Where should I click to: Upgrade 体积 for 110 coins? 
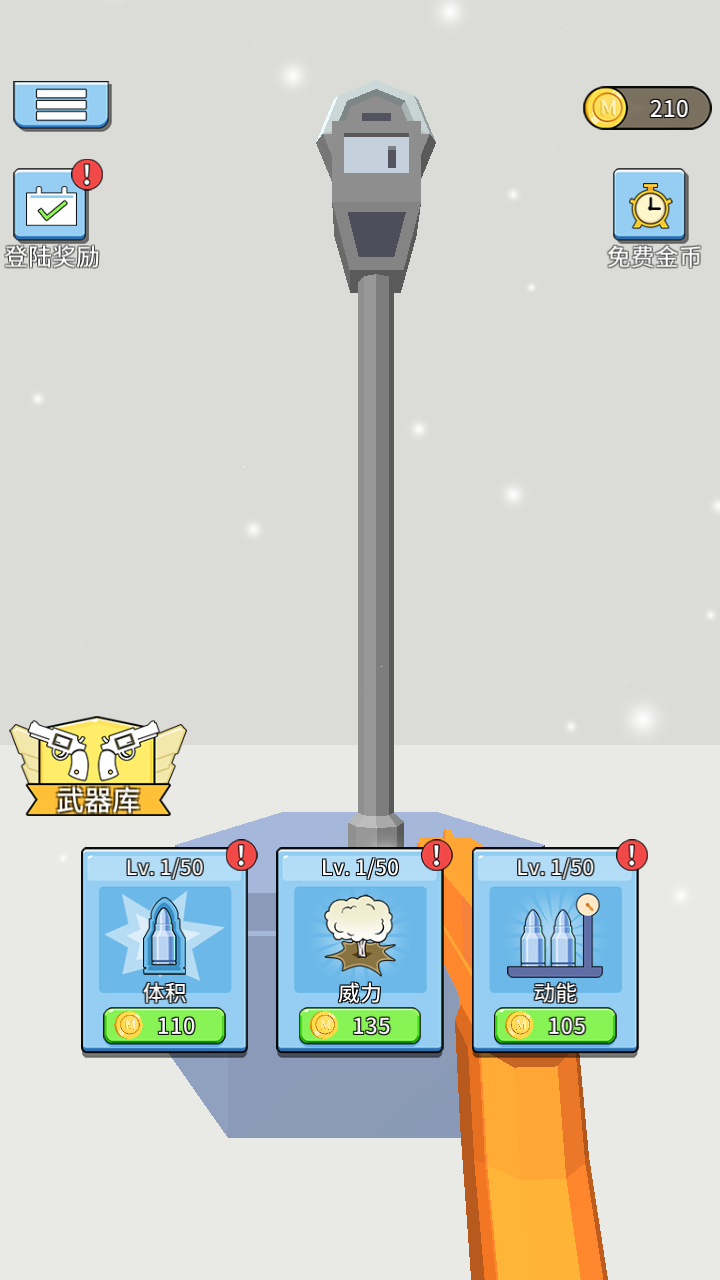click(x=164, y=1025)
